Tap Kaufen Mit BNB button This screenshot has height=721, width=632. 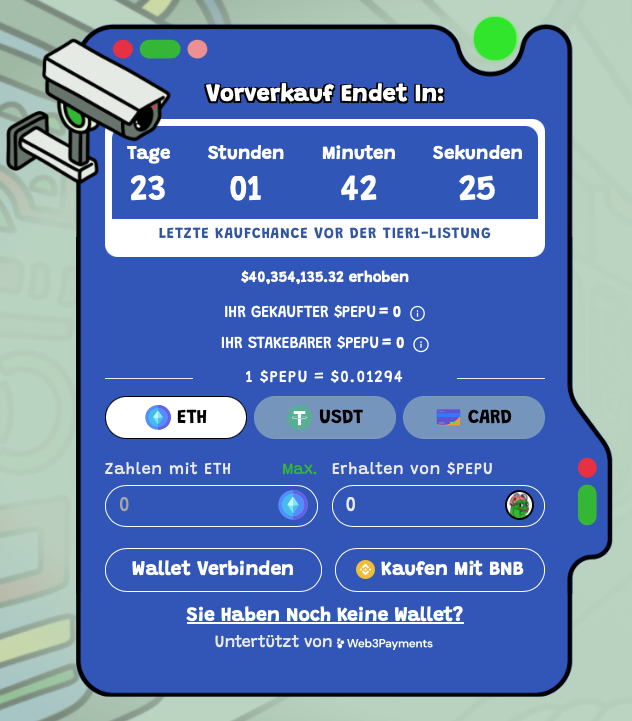click(x=440, y=569)
